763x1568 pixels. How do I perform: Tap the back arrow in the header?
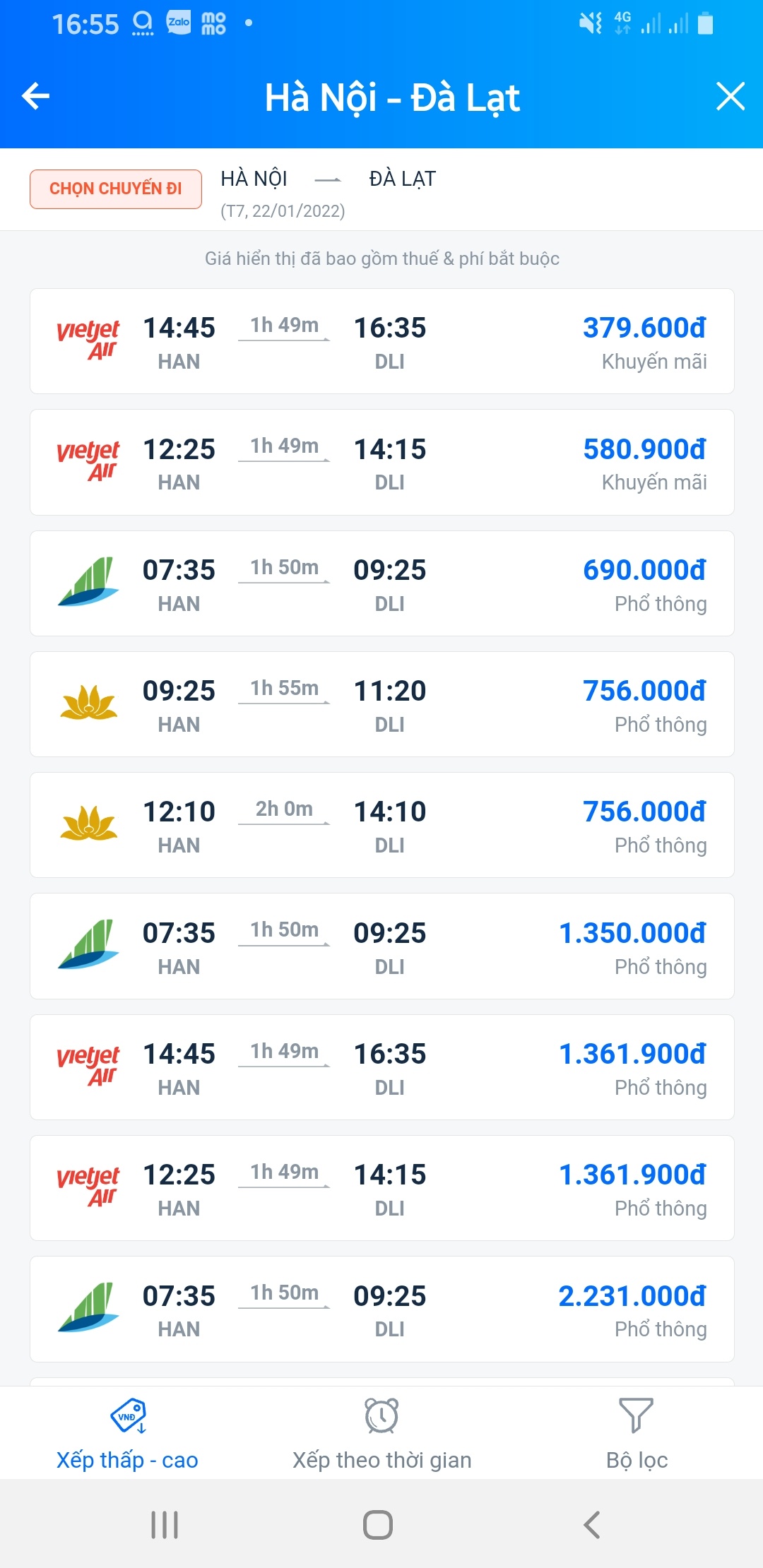click(34, 97)
